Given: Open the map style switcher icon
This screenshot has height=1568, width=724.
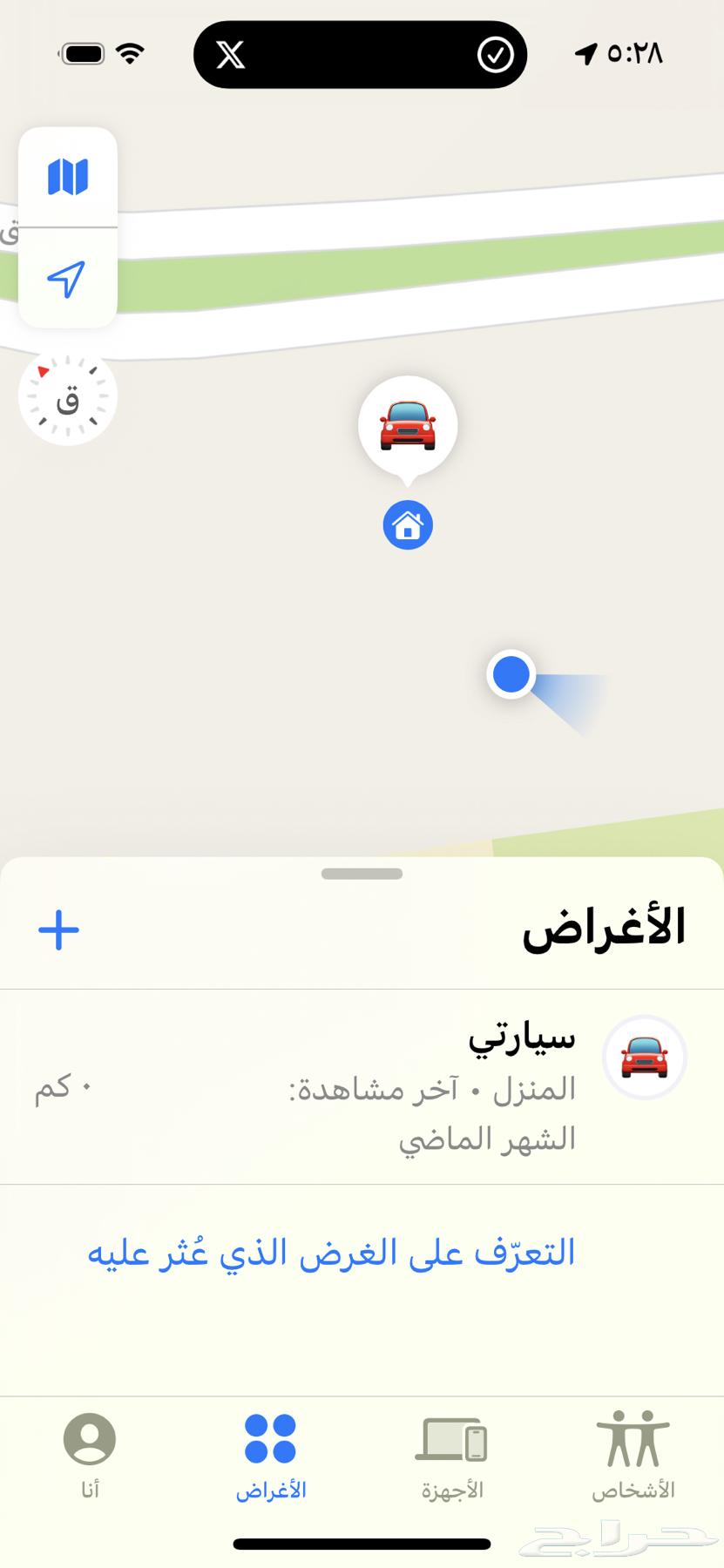Looking at the screenshot, I should [x=68, y=175].
